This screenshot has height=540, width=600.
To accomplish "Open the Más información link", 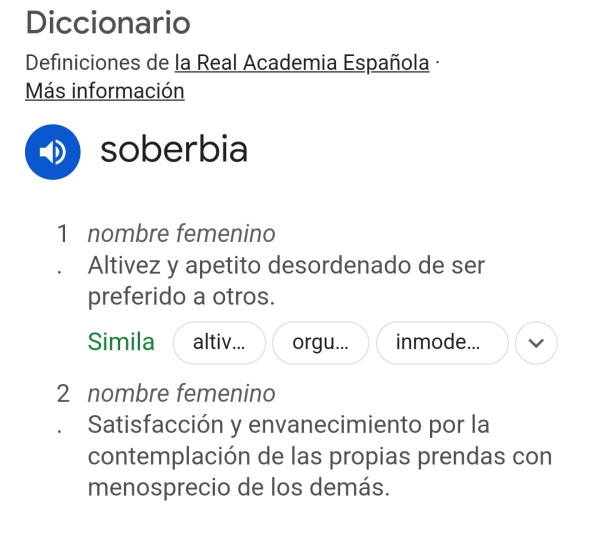I will [x=105, y=91].
